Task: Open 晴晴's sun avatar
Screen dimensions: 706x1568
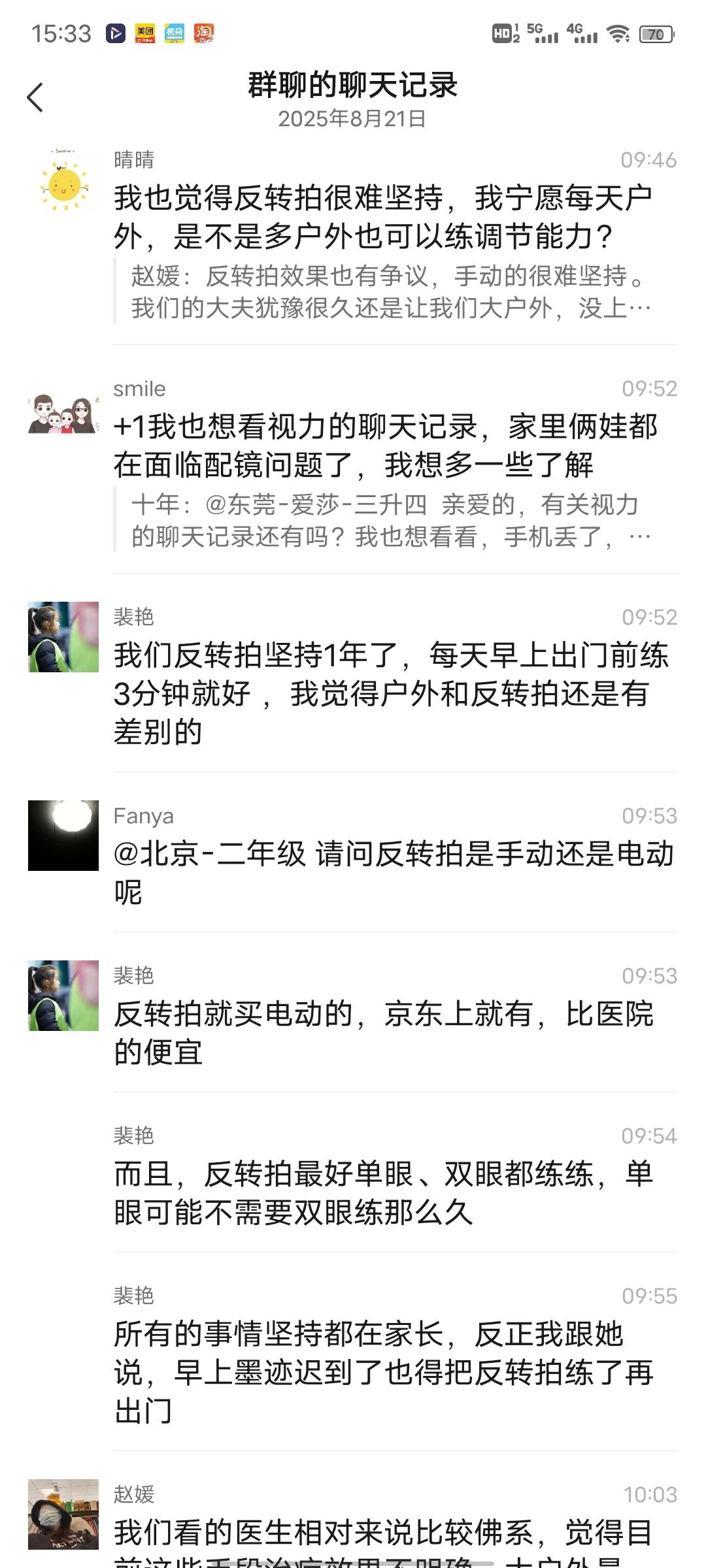Action: tap(63, 180)
